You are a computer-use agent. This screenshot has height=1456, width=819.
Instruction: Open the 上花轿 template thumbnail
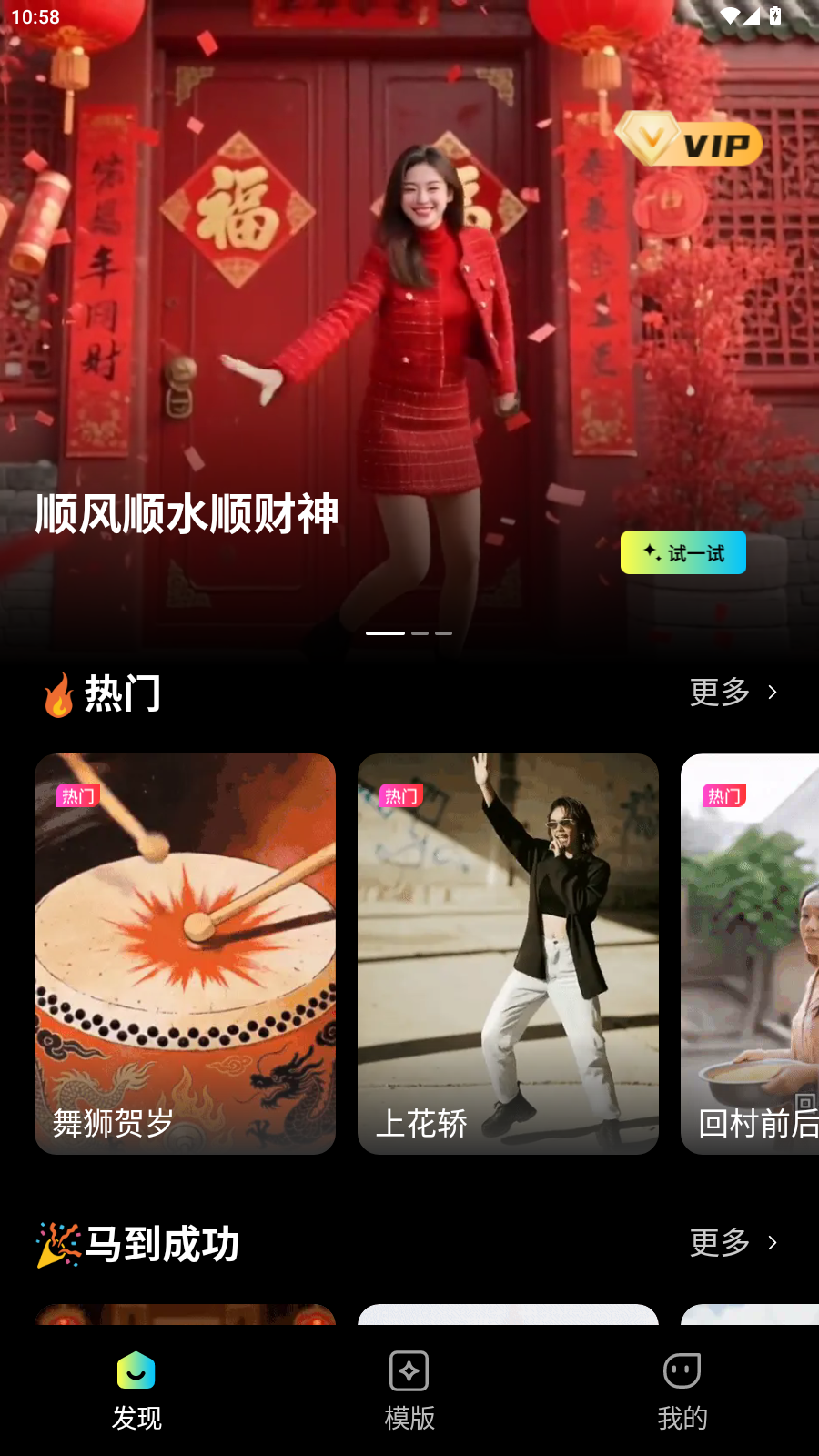click(x=508, y=953)
